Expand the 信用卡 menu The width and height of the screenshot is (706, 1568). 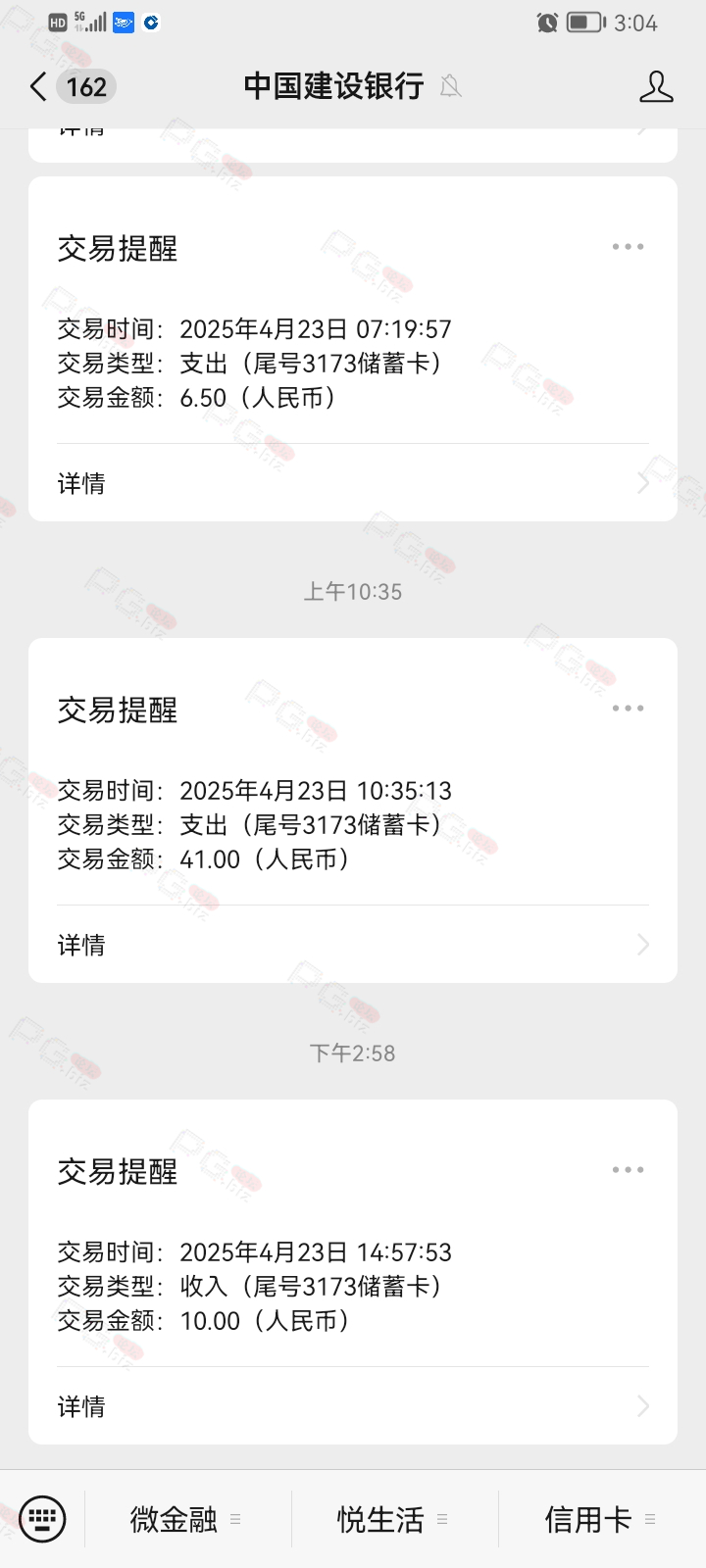tap(601, 1519)
